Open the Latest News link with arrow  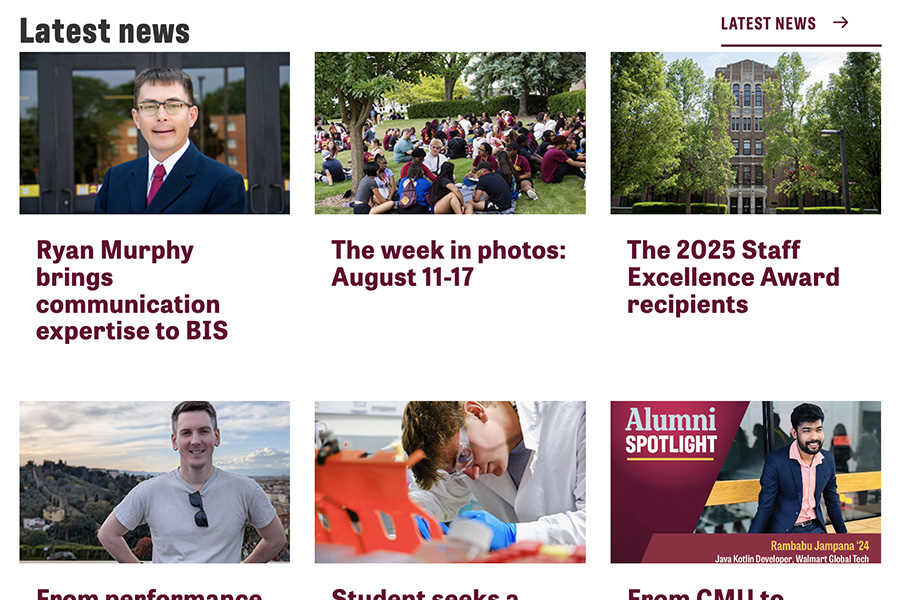tap(784, 23)
